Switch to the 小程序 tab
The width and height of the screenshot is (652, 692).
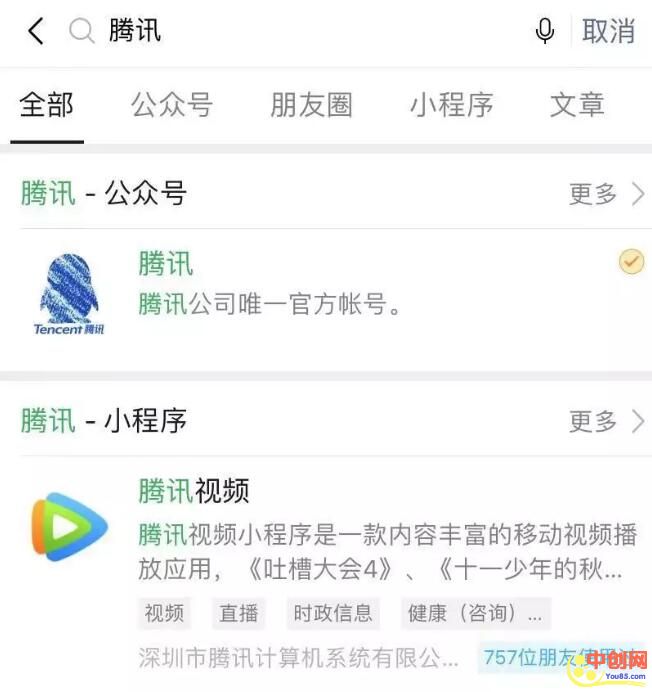[x=451, y=105]
